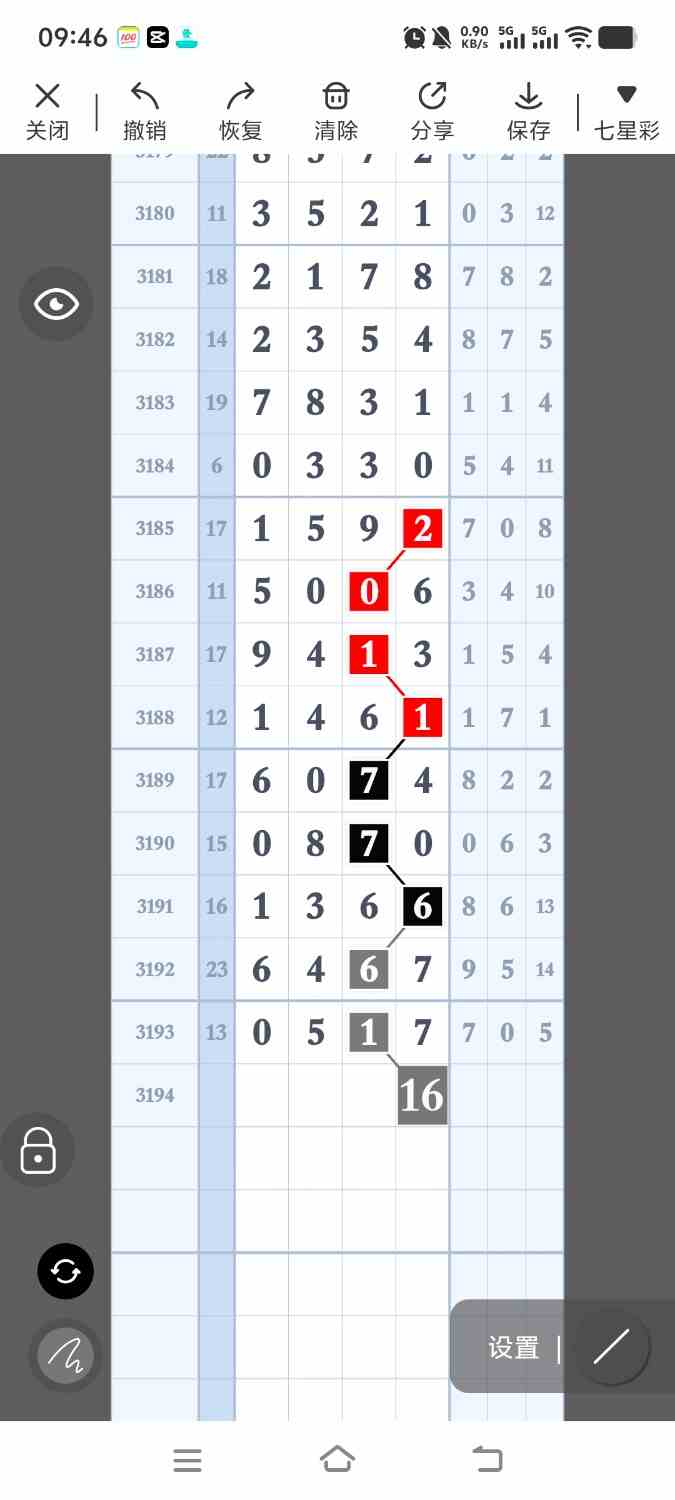Go to the system home screen

point(338,1460)
